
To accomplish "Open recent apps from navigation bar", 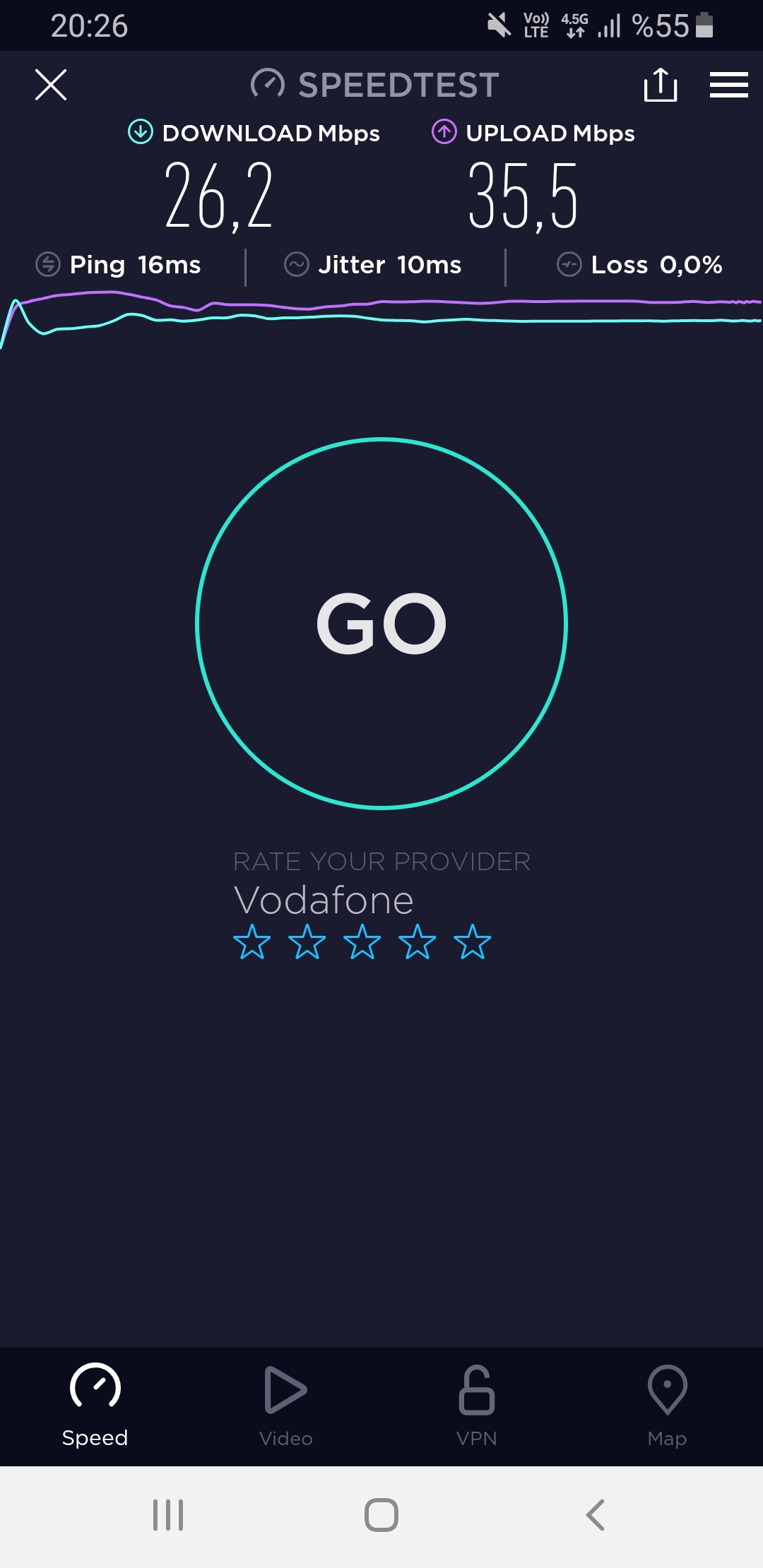I will click(168, 1515).
